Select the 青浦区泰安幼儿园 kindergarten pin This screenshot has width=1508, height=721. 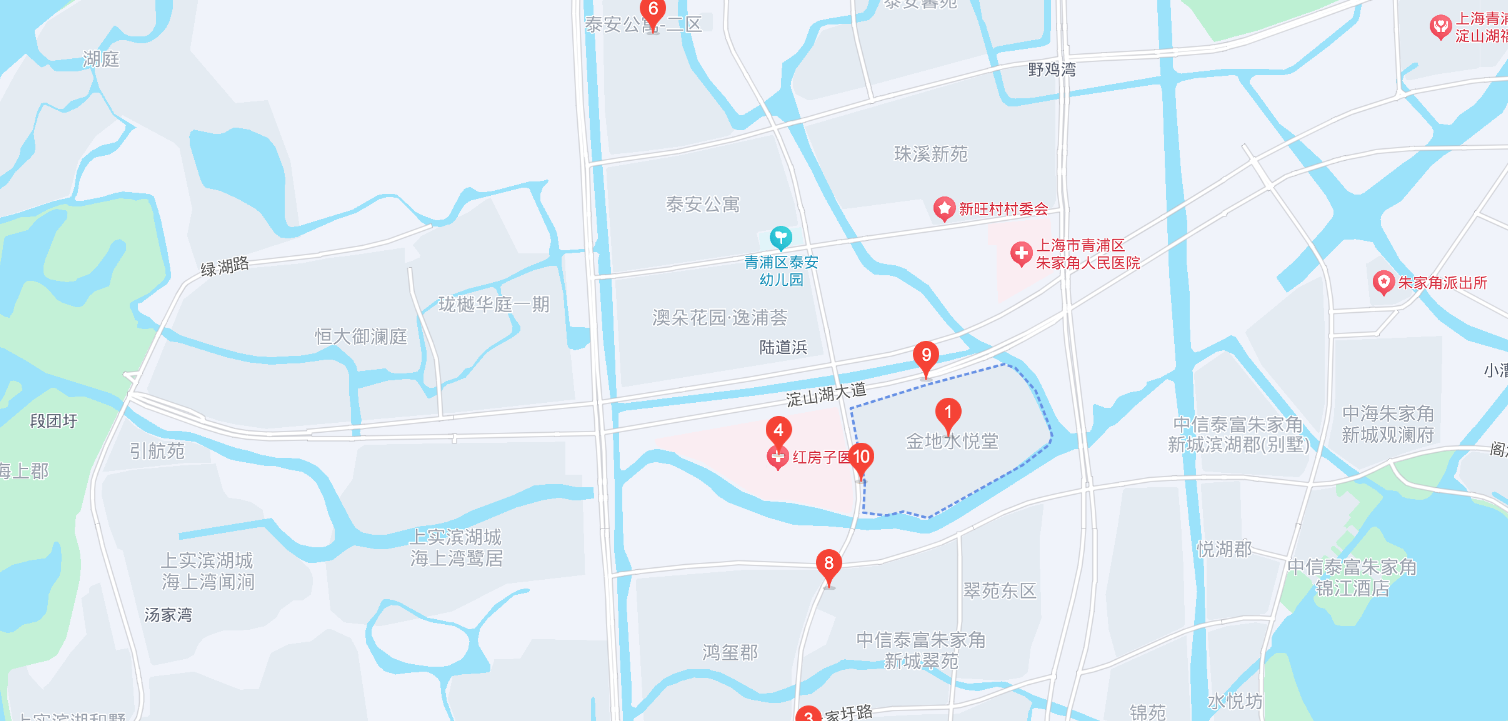pyautogui.click(x=781, y=238)
